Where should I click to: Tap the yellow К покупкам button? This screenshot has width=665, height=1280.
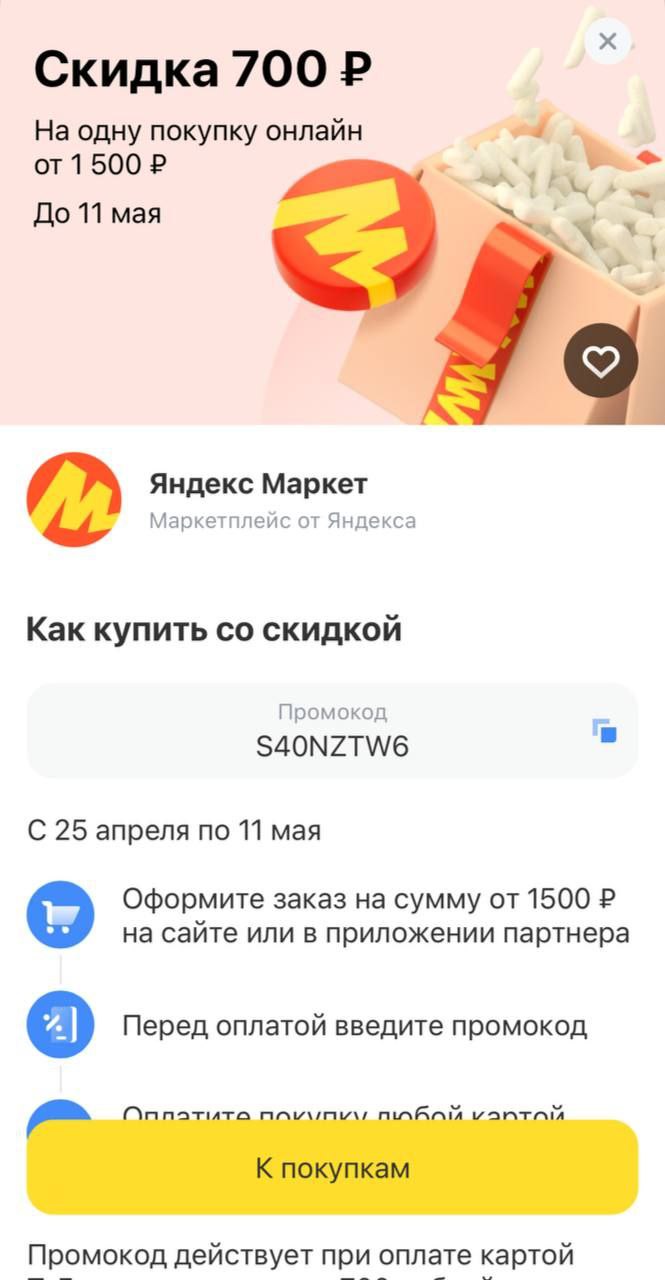tap(332, 1168)
